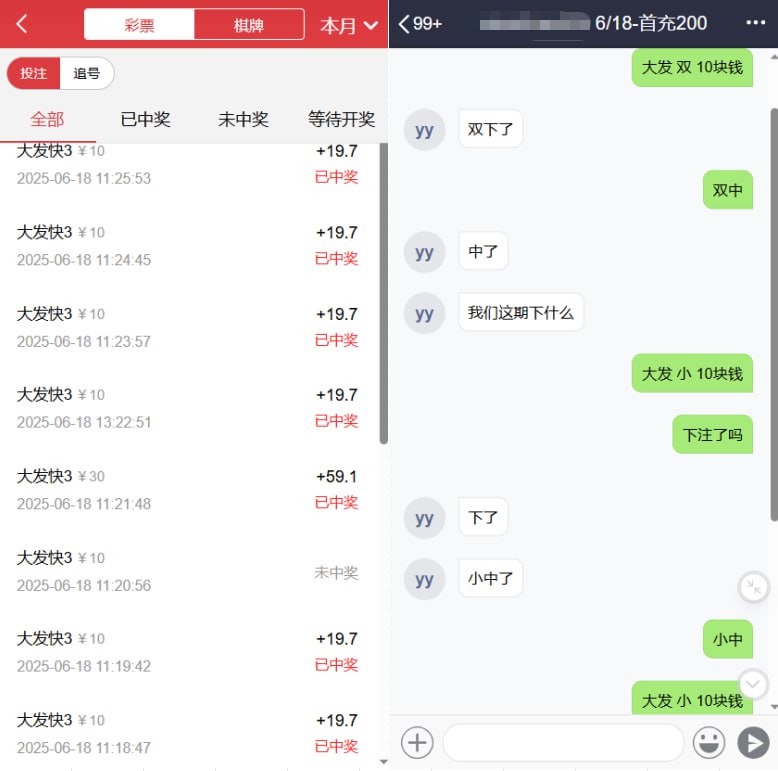Go back to the chat list showing 99+
Screen dimensions: 778x771
[x=419, y=23]
